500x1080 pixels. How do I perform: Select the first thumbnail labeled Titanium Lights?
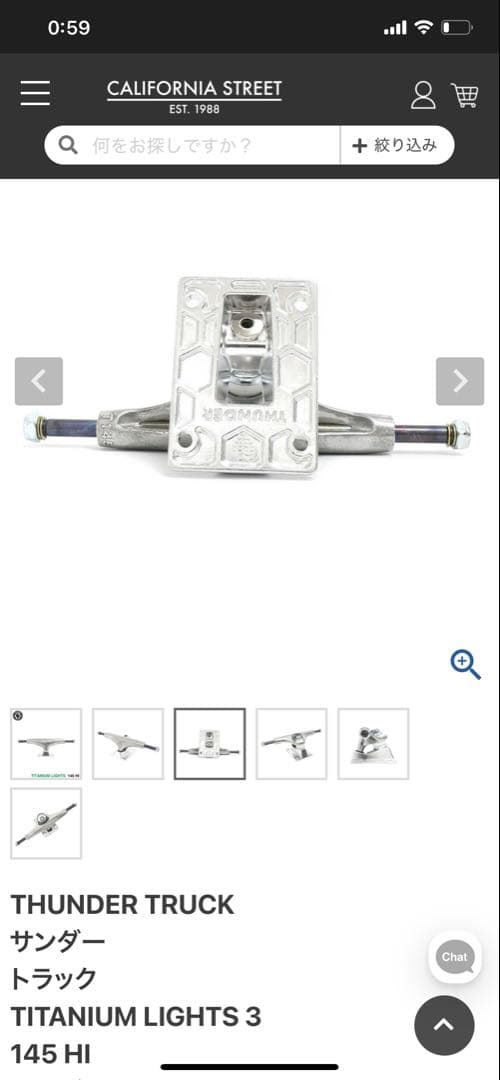46,744
